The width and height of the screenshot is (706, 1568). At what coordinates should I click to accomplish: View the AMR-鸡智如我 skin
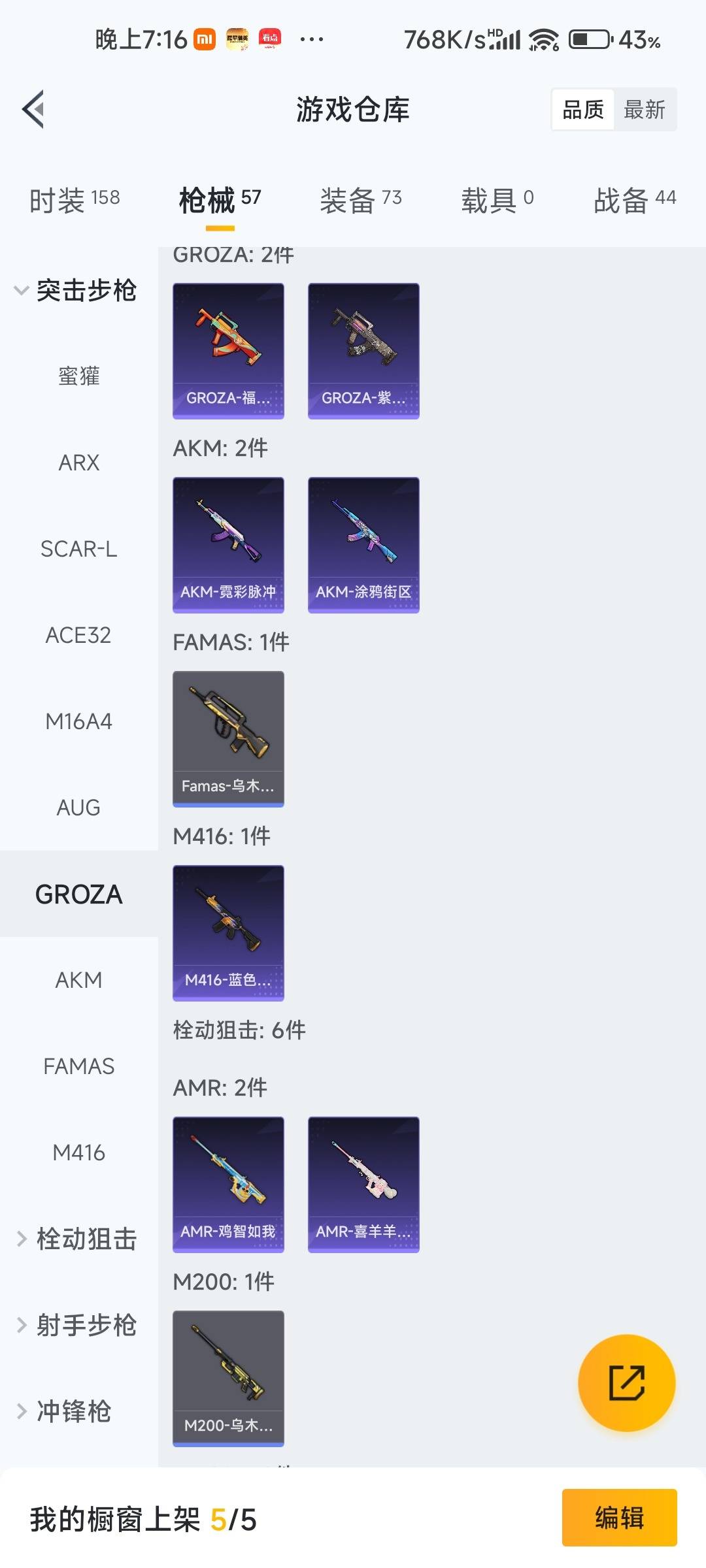coord(228,1184)
